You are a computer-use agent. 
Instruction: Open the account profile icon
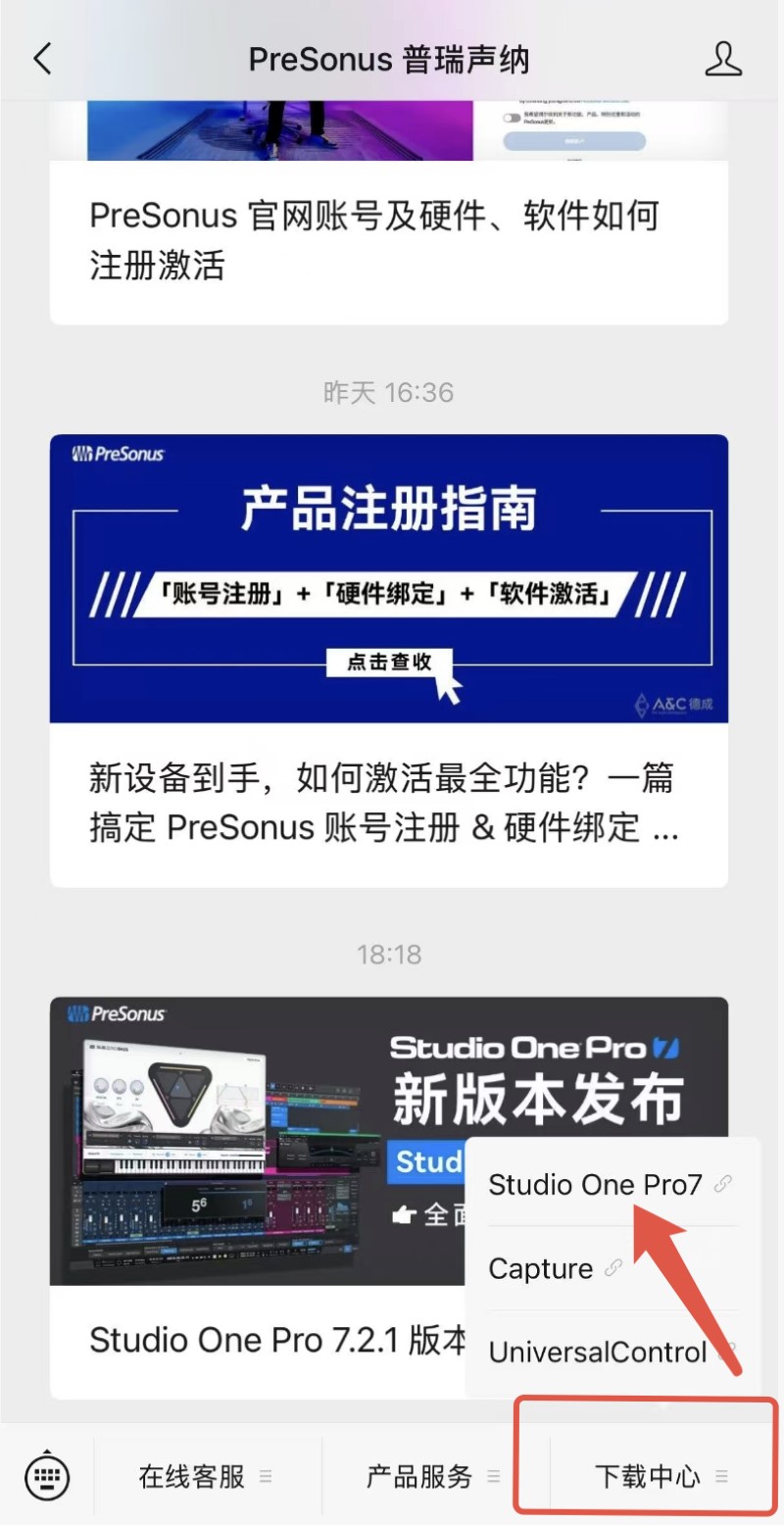724,59
